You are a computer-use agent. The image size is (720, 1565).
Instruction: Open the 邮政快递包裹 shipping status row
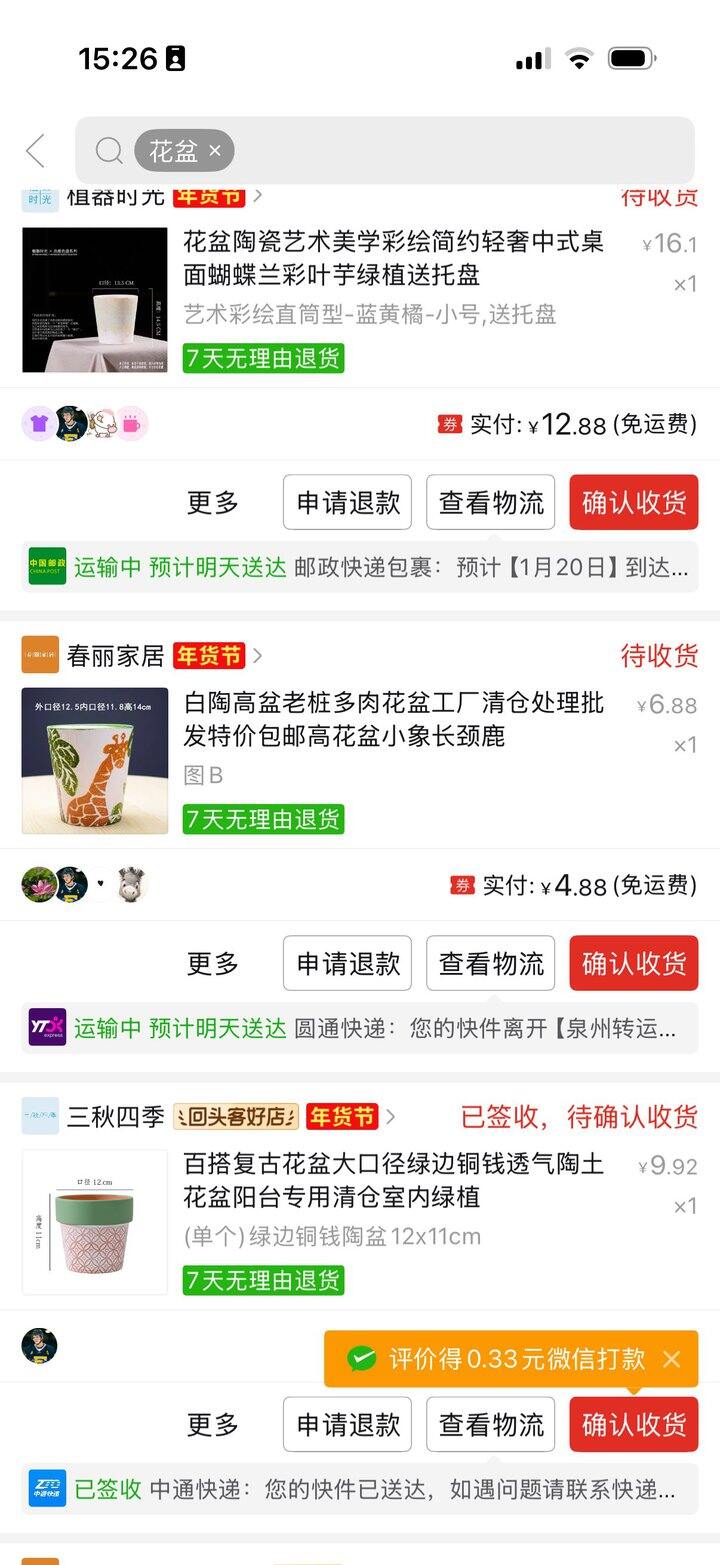point(360,568)
